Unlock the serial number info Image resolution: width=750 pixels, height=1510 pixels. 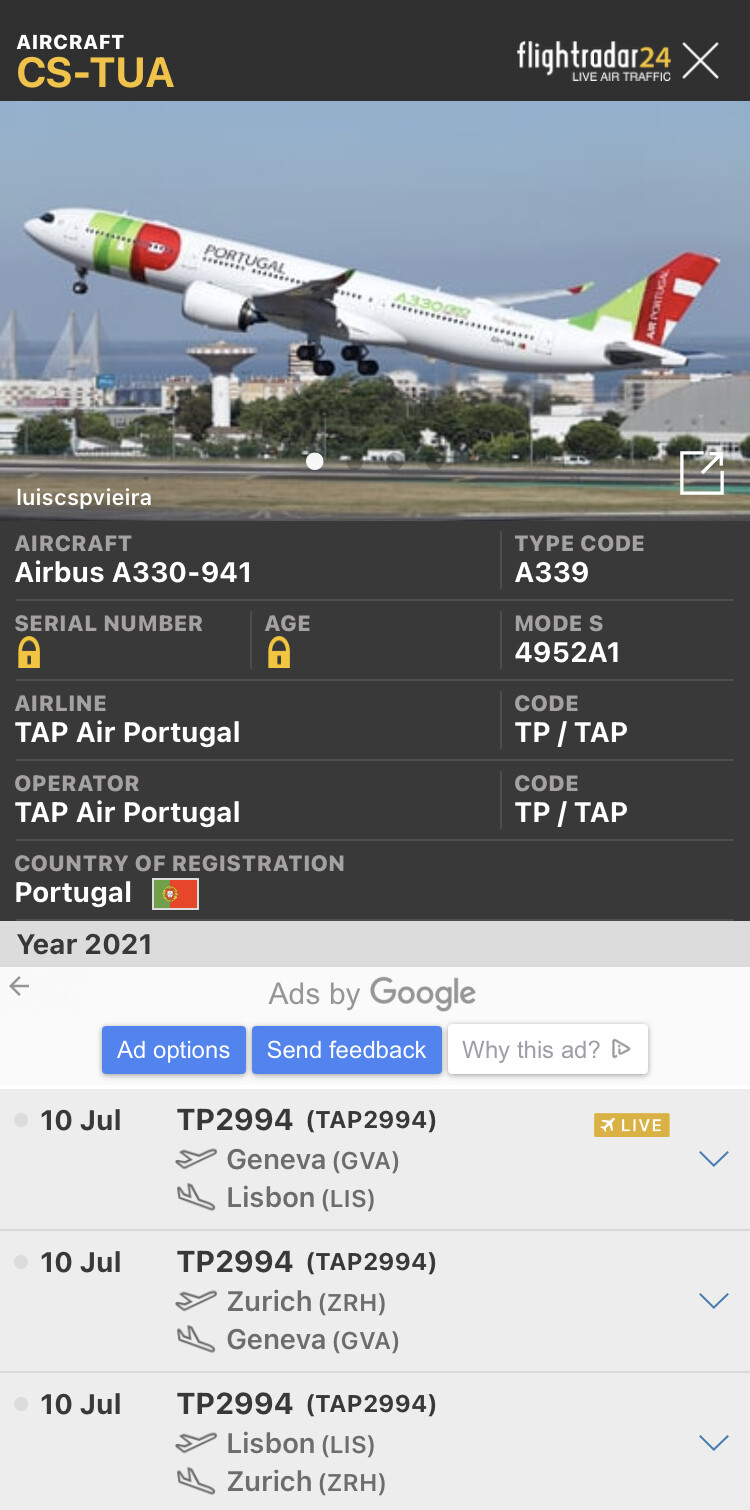click(x=29, y=653)
